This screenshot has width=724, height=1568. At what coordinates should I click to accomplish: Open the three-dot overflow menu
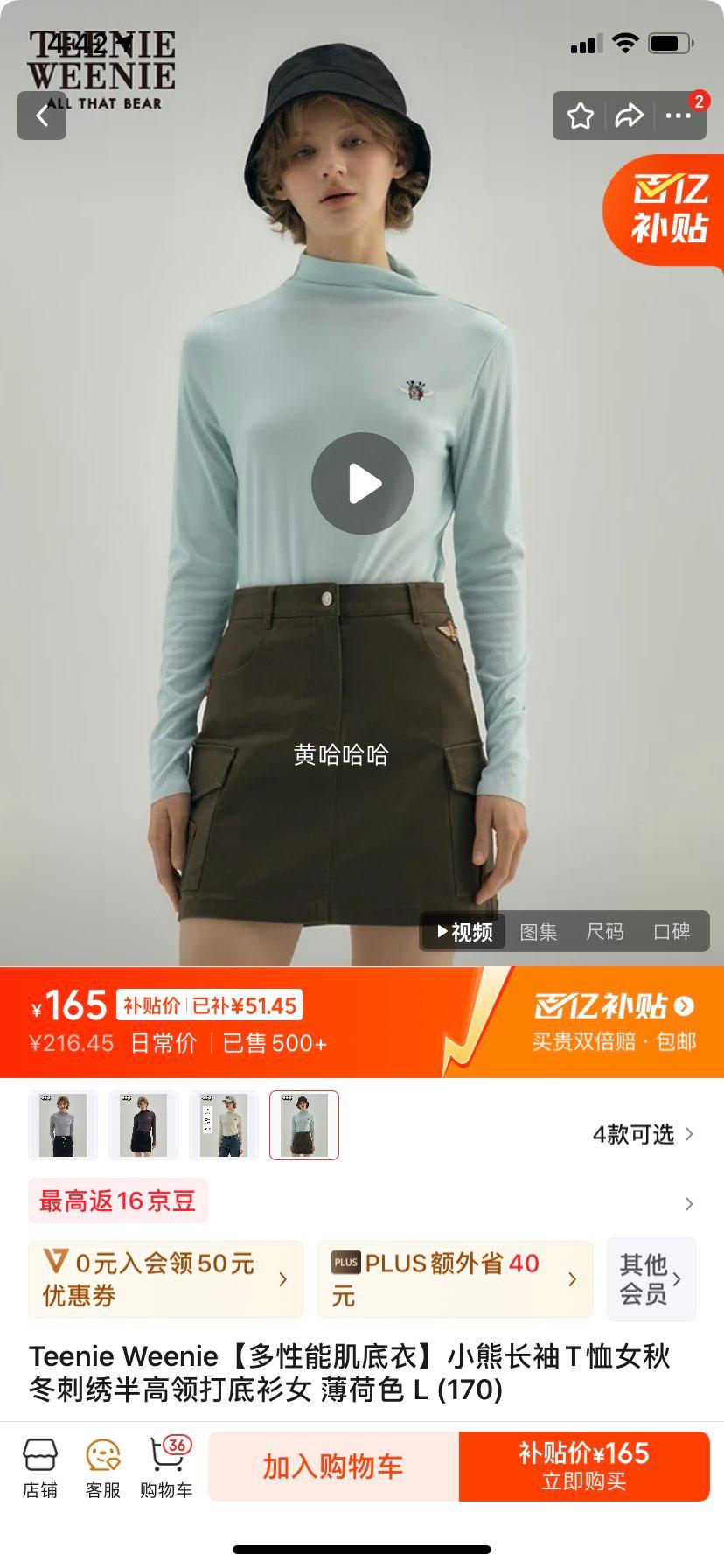679,115
